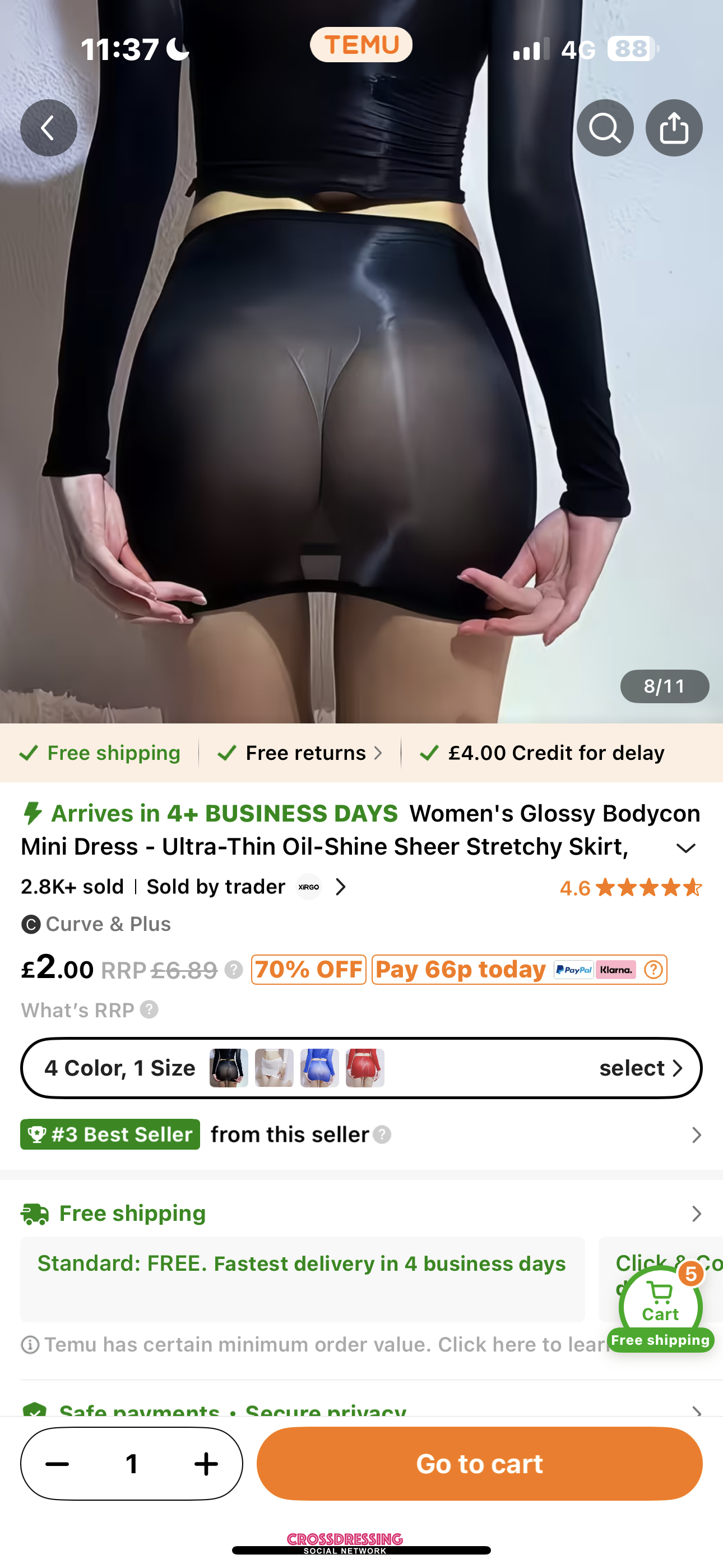Decrease quantity with the minus button
723x1568 pixels.
57,1464
